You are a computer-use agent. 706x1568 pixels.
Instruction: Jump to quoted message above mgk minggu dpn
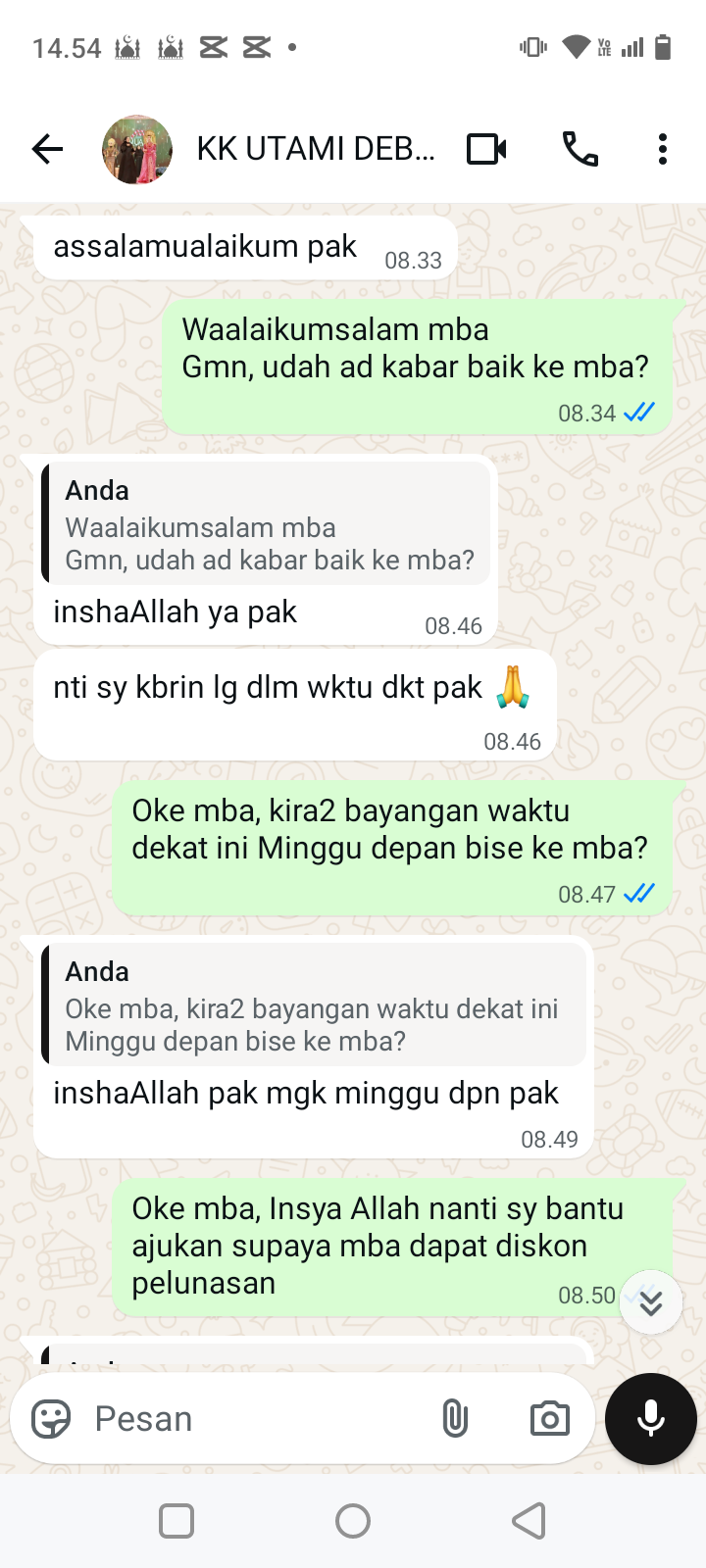click(x=314, y=1004)
